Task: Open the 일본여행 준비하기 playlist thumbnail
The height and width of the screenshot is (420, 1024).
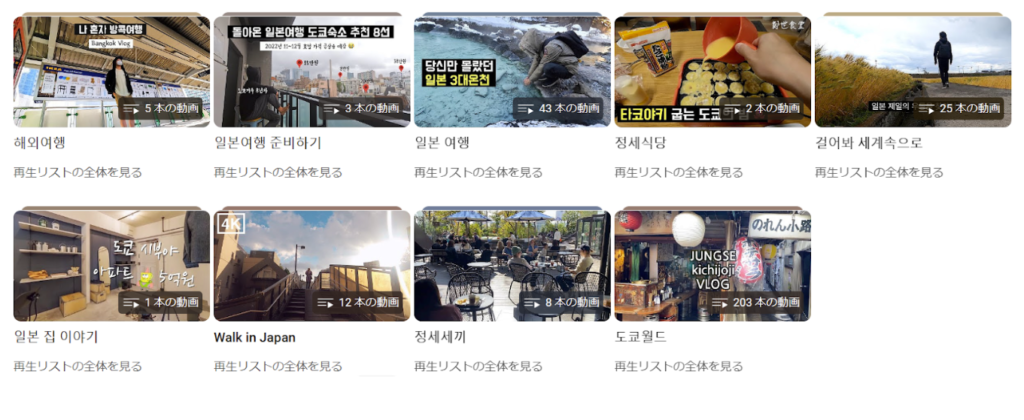Action: [x=312, y=72]
